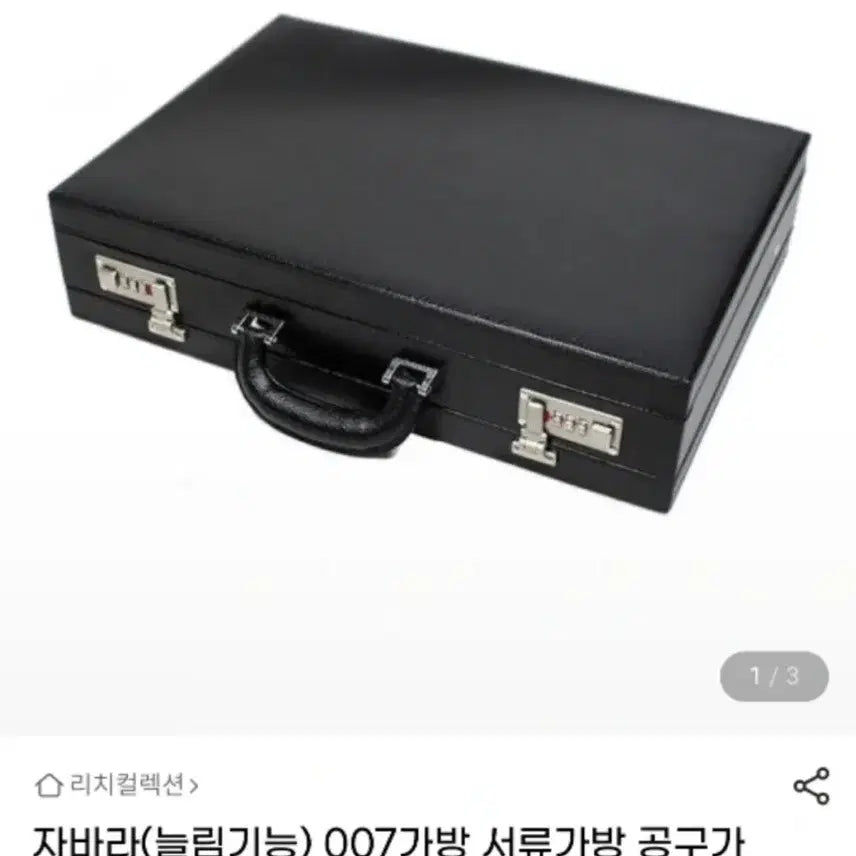The width and height of the screenshot is (856, 856).
Task: Share this product listing
Action: pyautogui.click(x=810, y=786)
